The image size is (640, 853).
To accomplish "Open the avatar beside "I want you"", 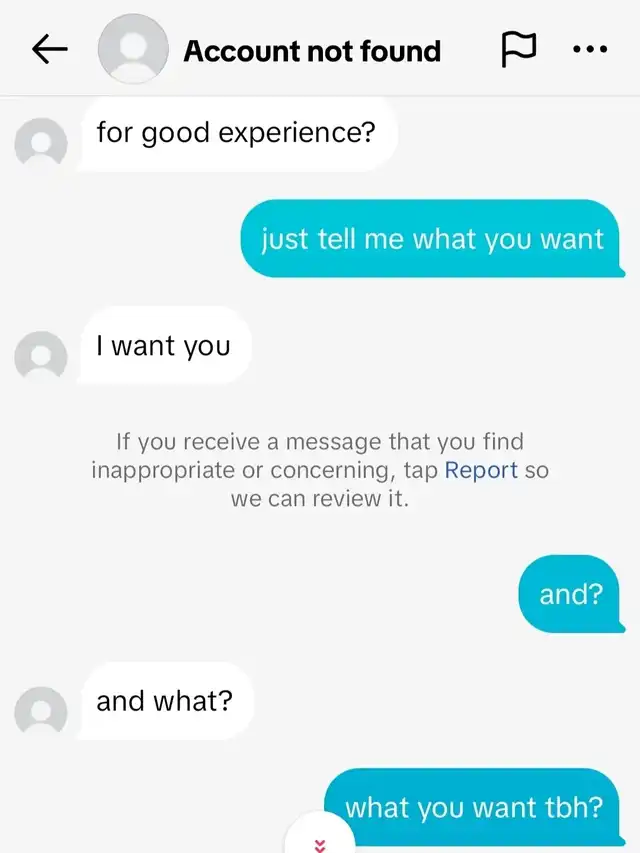I will (41, 353).
